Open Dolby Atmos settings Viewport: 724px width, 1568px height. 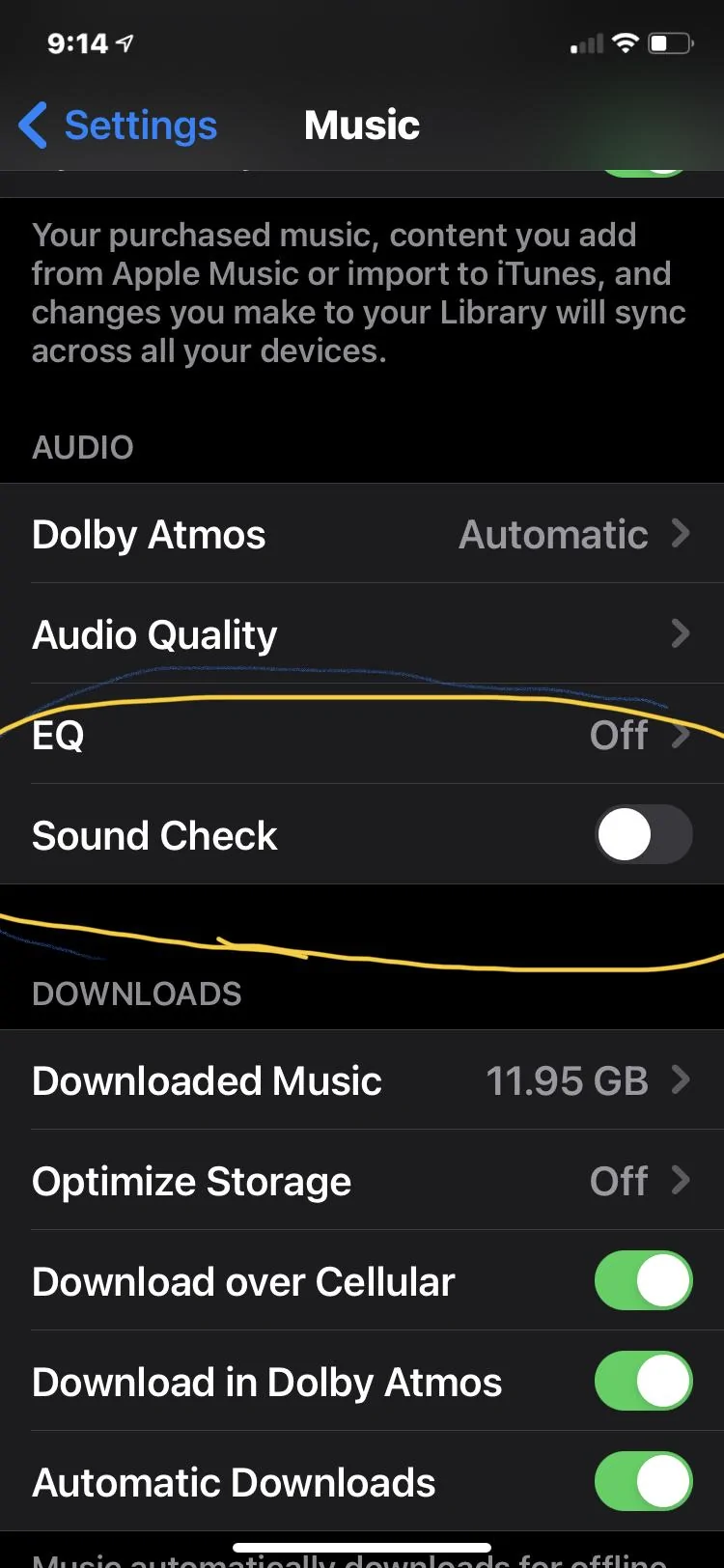pos(361,534)
